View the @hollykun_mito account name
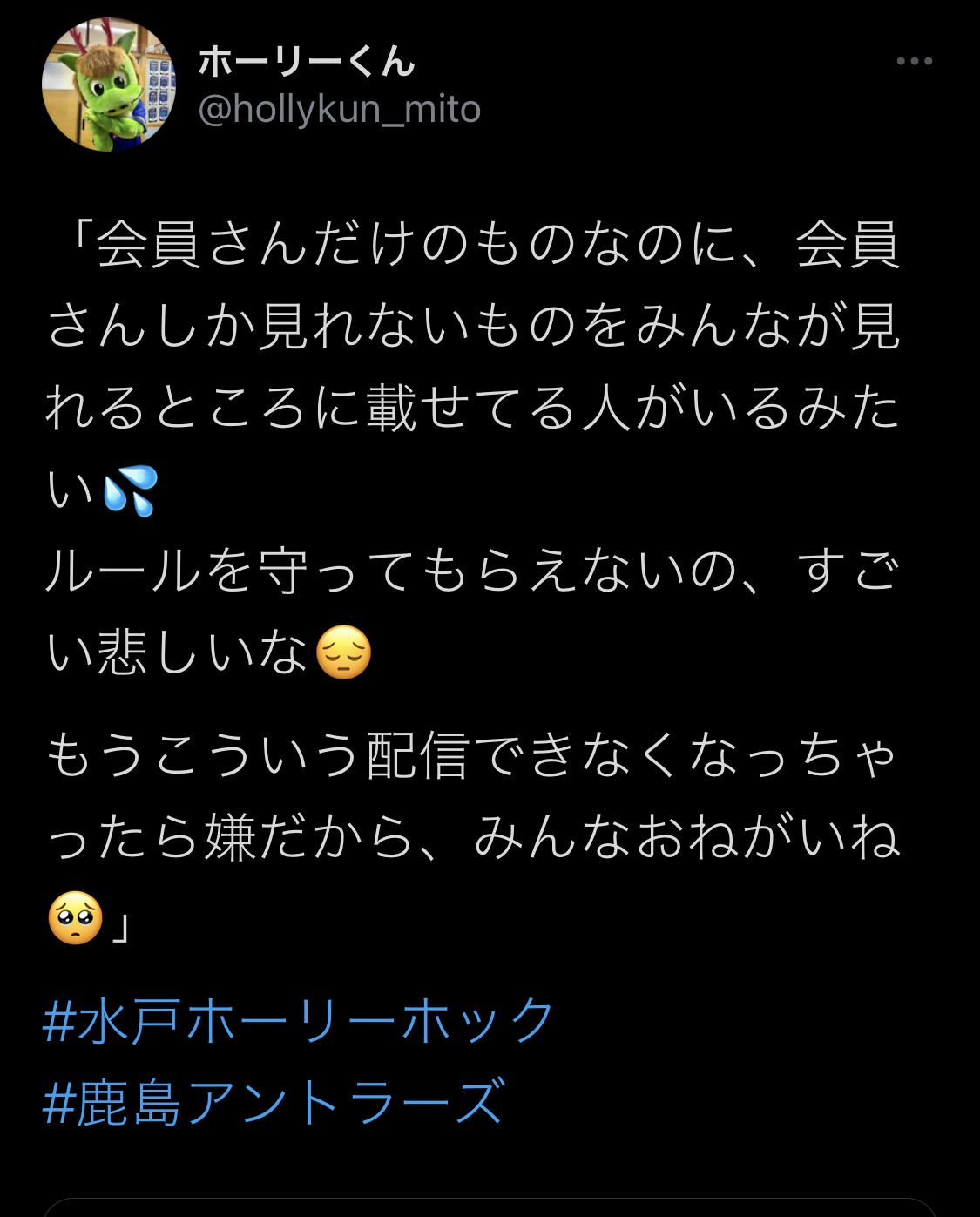 340,110
